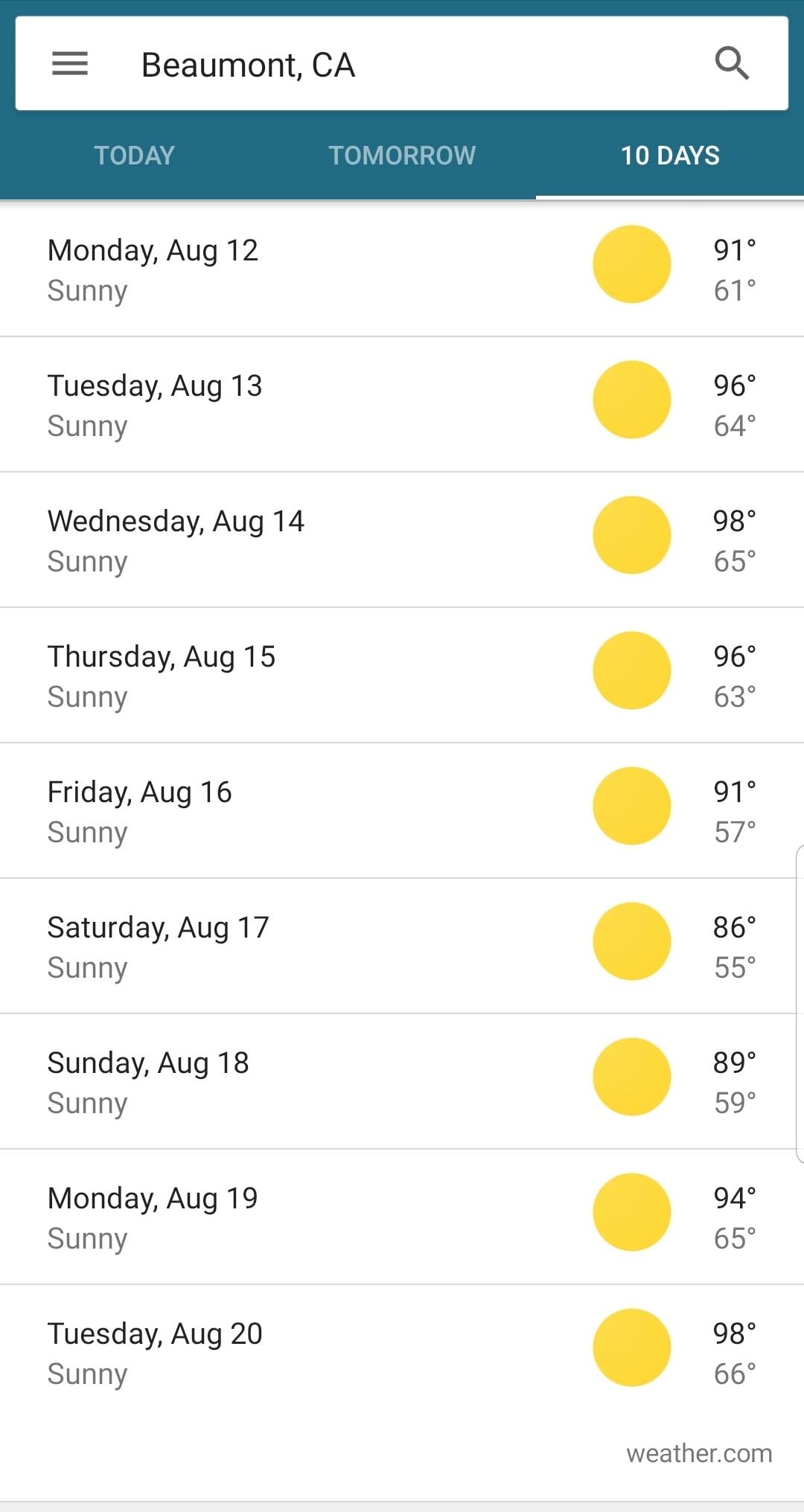Image resolution: width=804 pixels, height=1512 pixels.
Task: Select the 10 Days tab
Action: point(670,156)
